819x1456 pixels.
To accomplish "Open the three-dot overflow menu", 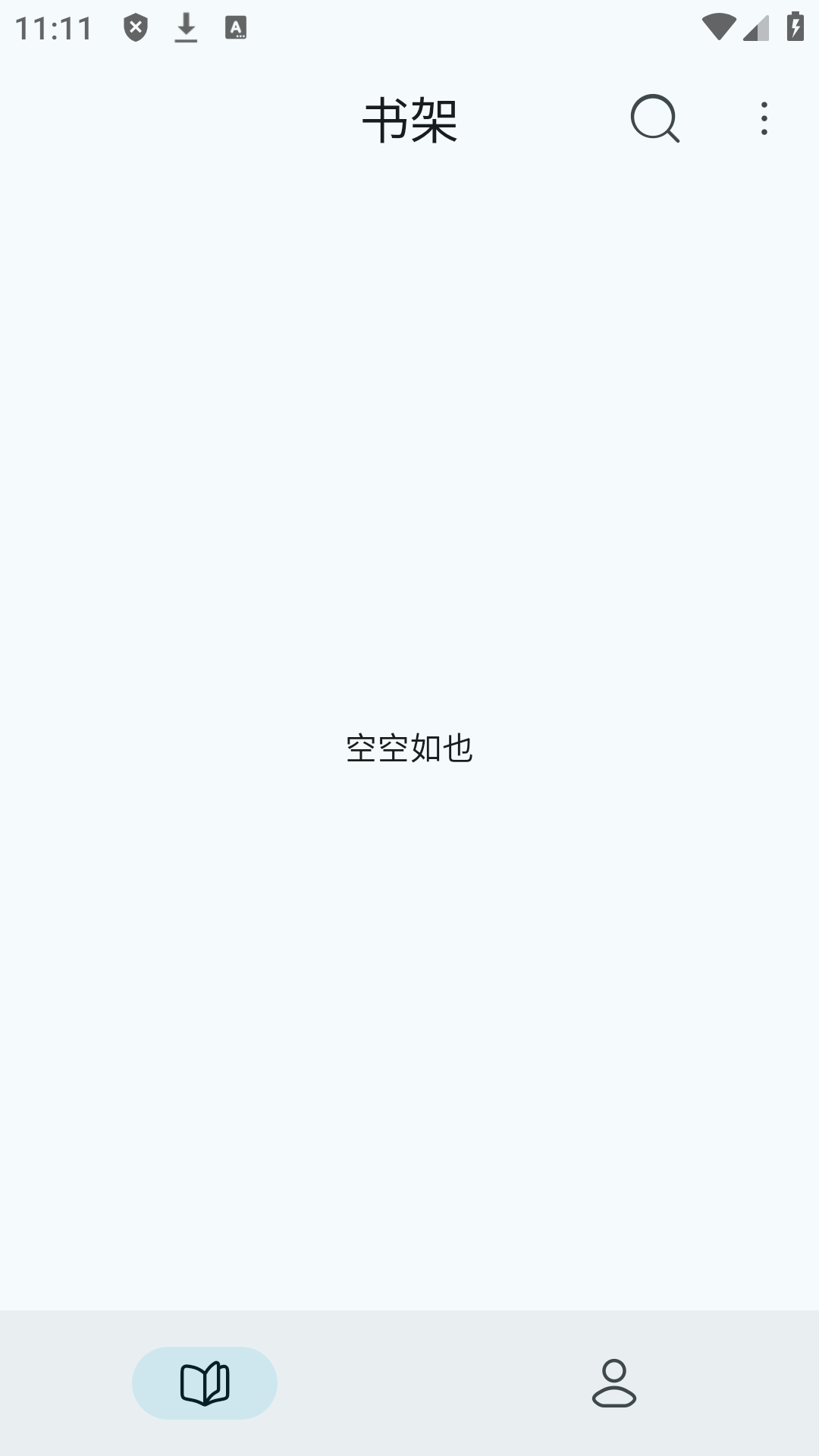I will pyautogui.click(x=764, y=119).
